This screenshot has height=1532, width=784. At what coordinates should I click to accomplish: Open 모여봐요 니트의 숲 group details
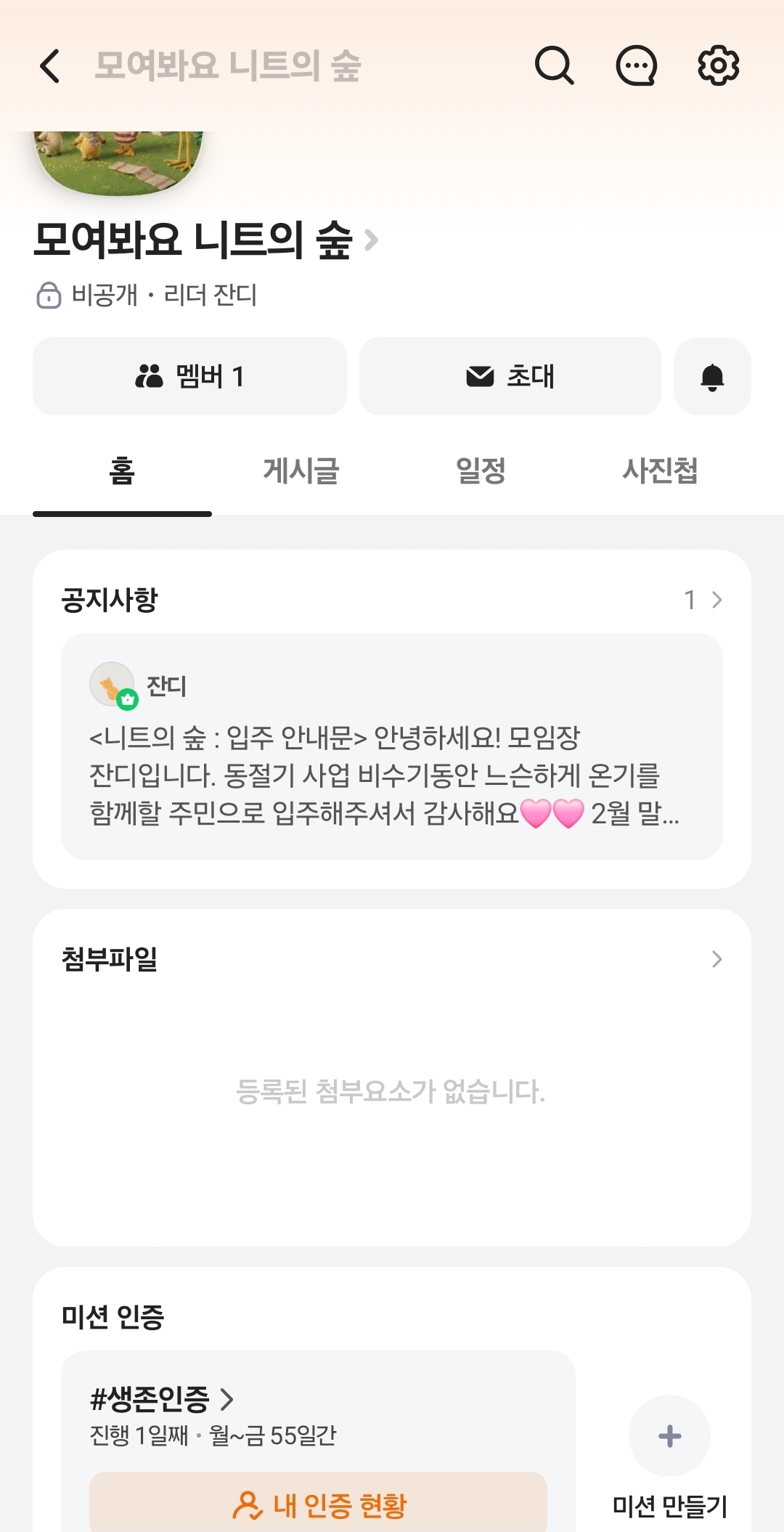coord(205,240)
